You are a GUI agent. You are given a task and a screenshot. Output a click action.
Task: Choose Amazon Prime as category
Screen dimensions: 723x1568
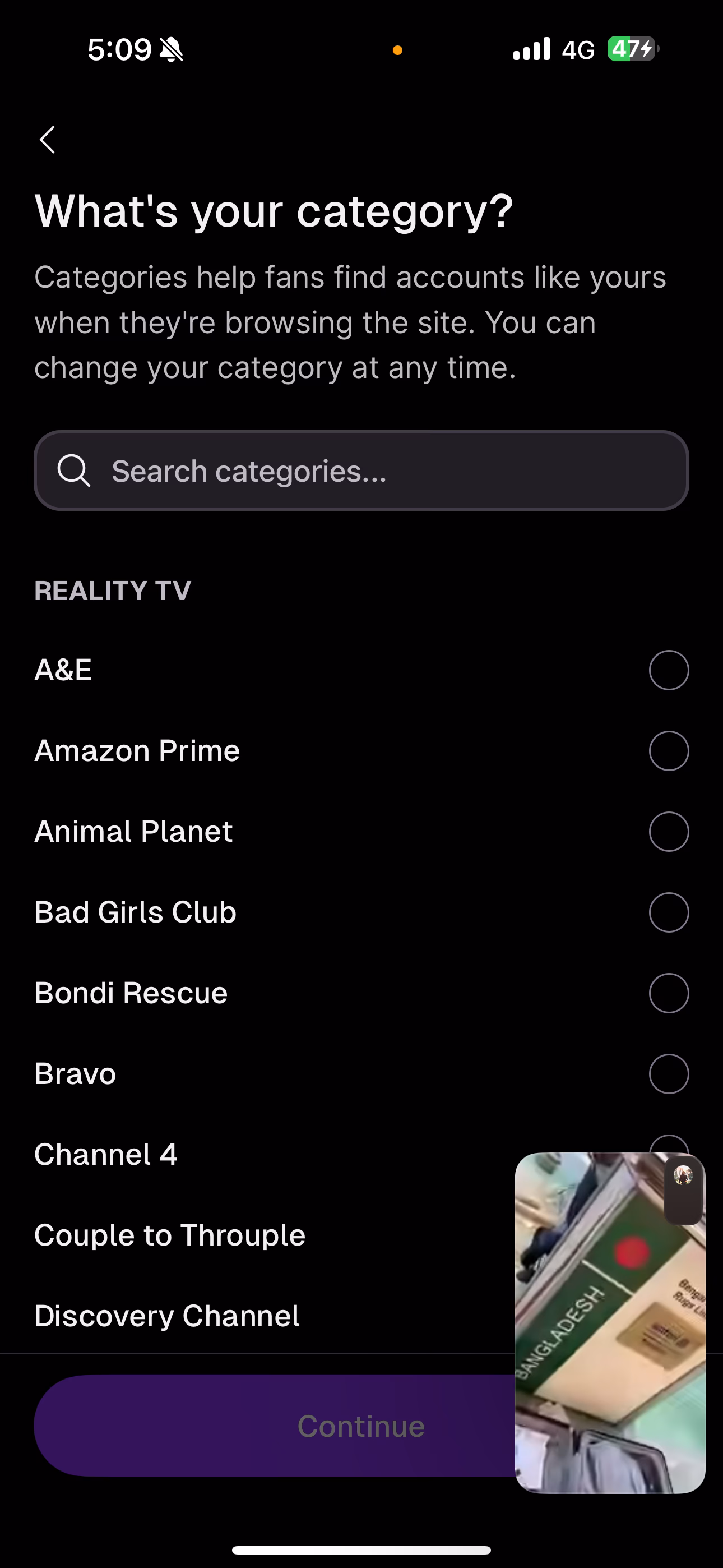point(668,750)
